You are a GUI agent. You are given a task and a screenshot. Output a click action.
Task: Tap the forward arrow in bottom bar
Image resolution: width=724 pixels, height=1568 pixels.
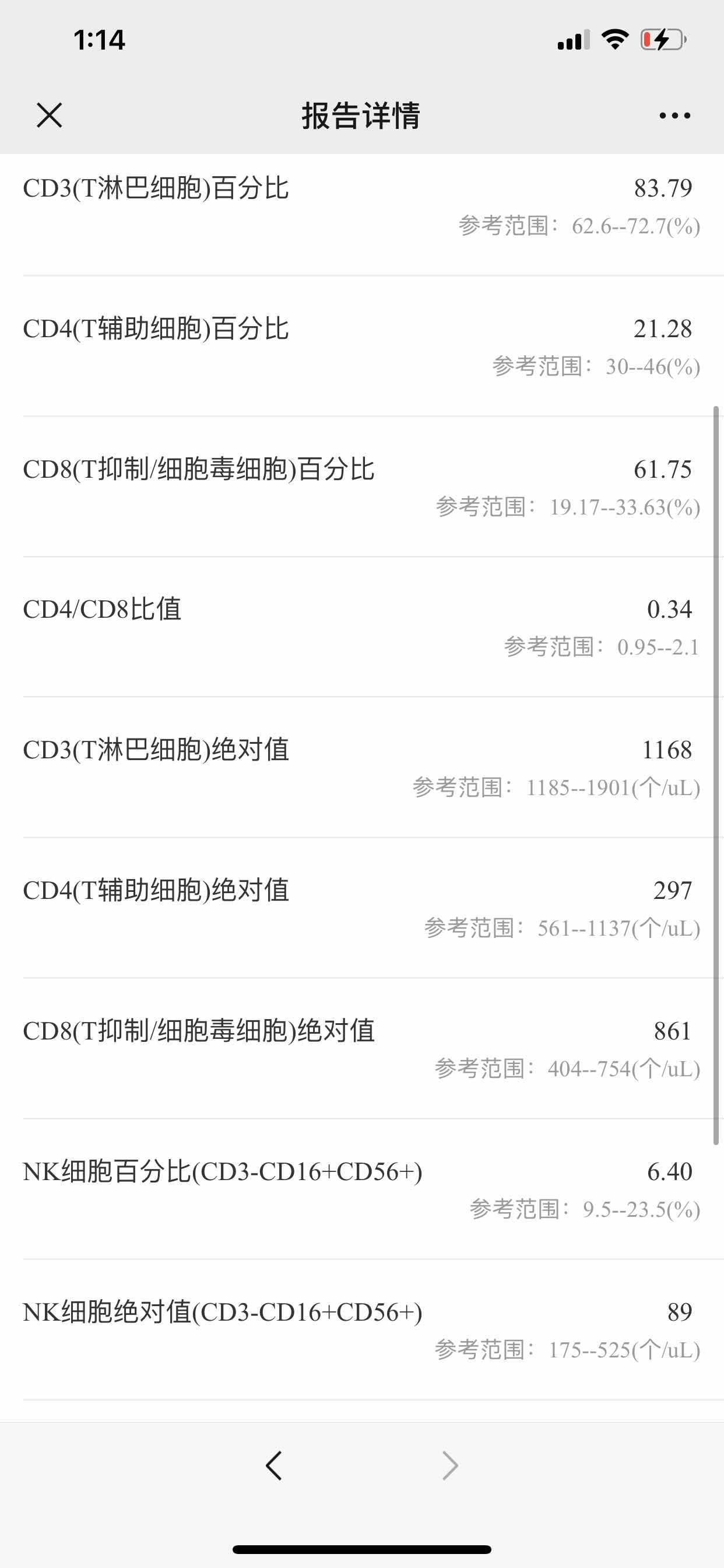449,1466
